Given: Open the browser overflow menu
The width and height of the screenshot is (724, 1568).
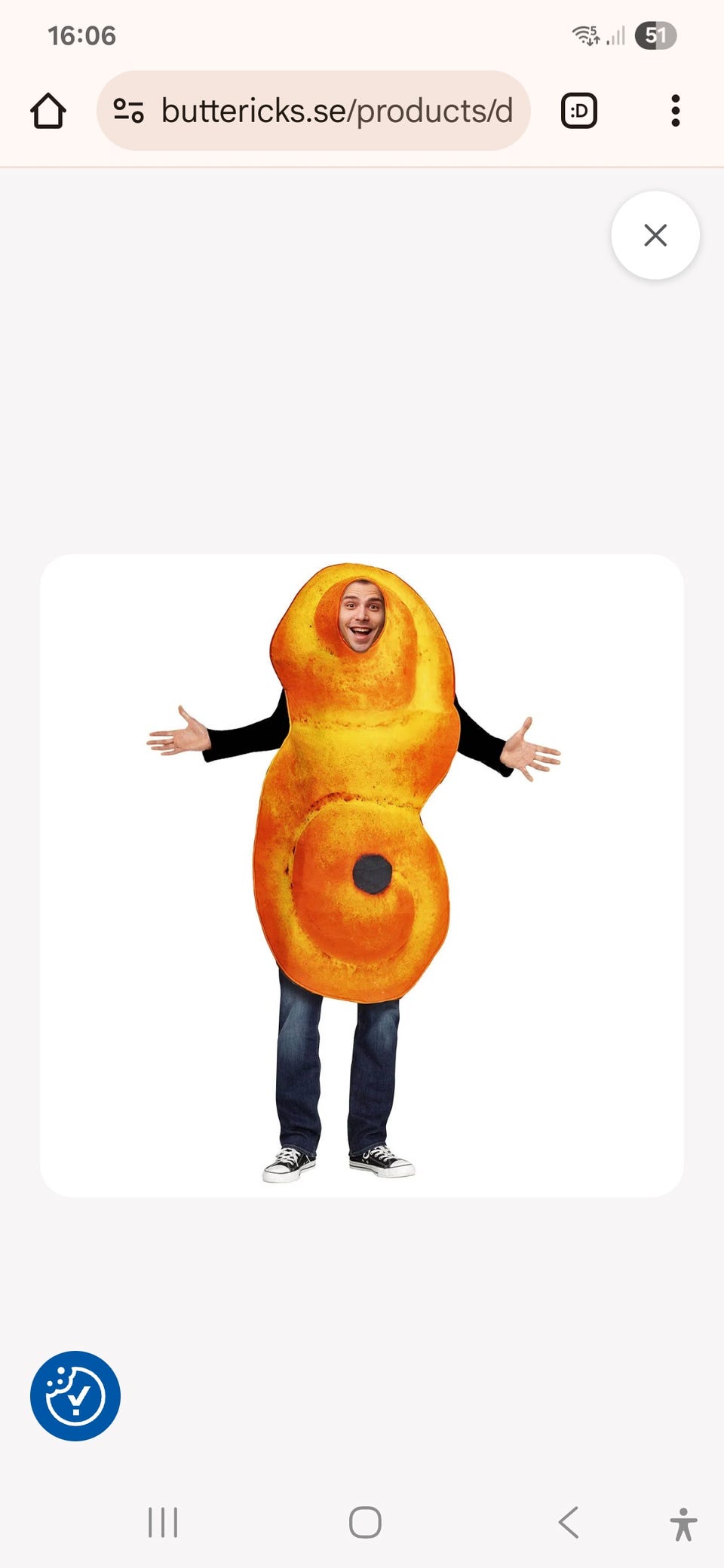Looking at the screenshot, I should click(x=675, y=111).
